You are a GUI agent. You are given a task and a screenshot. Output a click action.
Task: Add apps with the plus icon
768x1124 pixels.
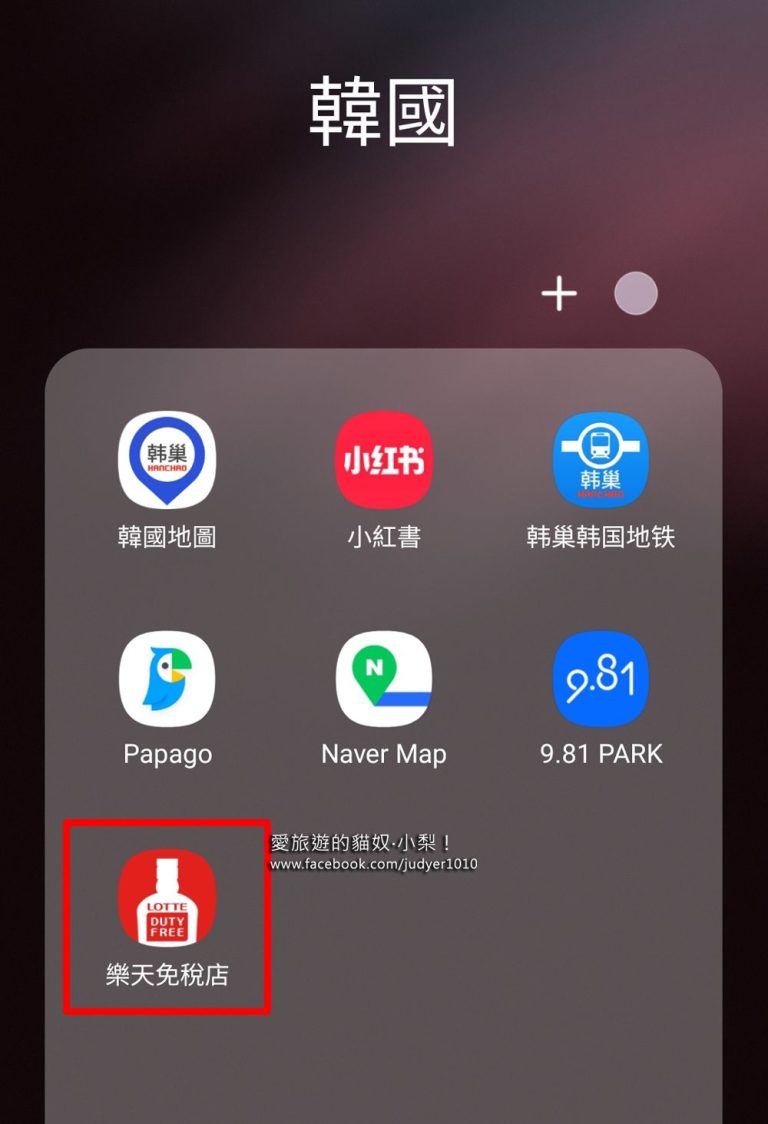pos(558,294)
